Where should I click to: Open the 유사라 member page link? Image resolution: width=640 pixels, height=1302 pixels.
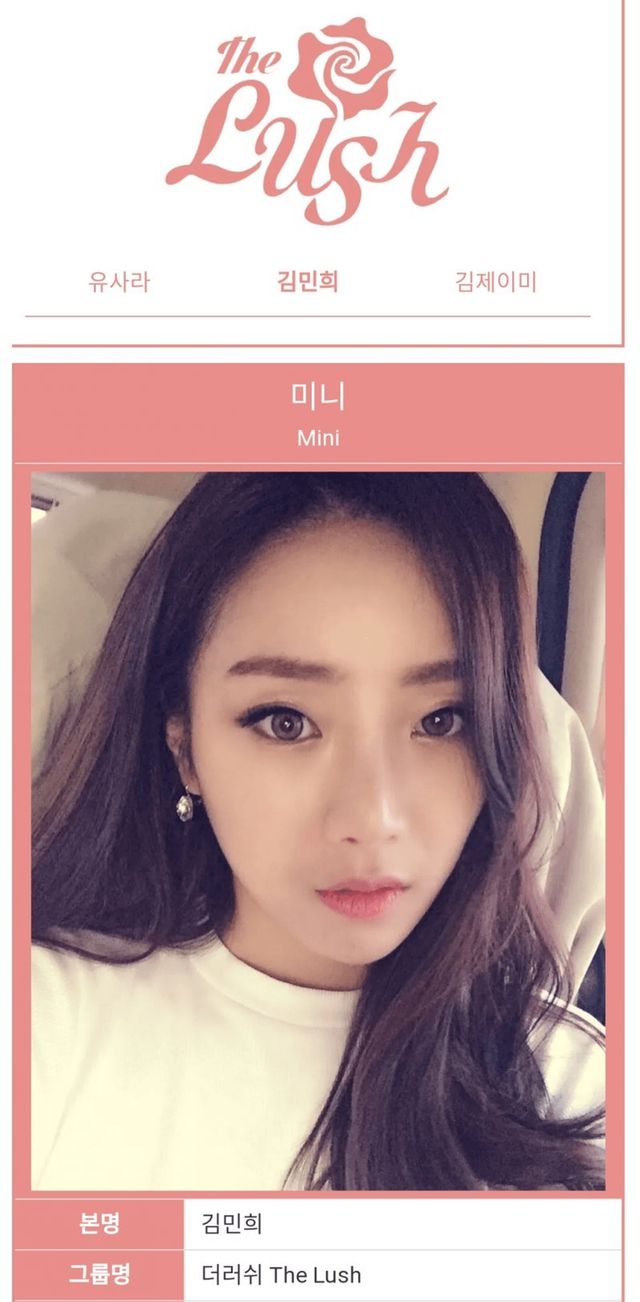click(119, 282)
